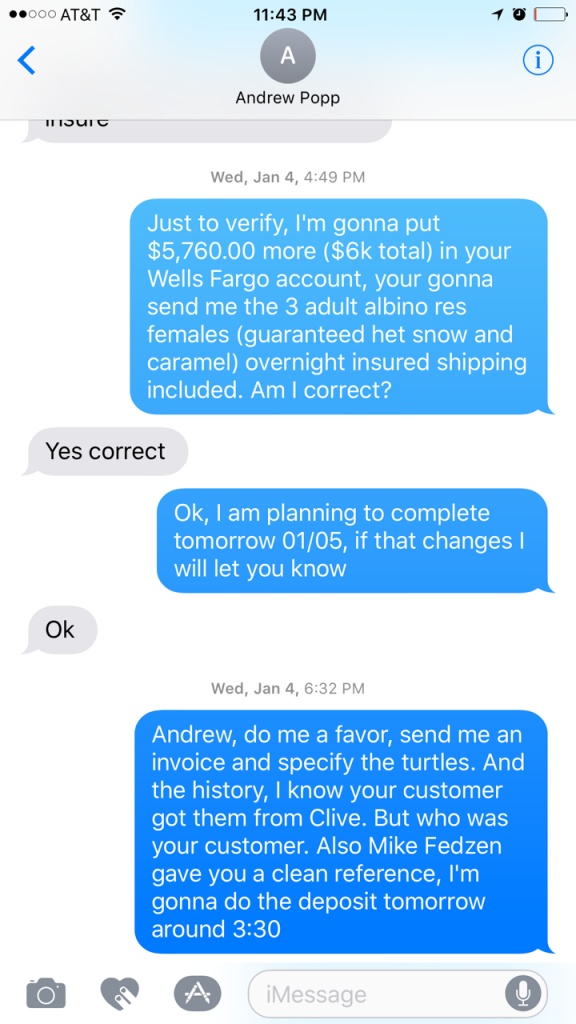Open Digital Touch heart icon

120,994
